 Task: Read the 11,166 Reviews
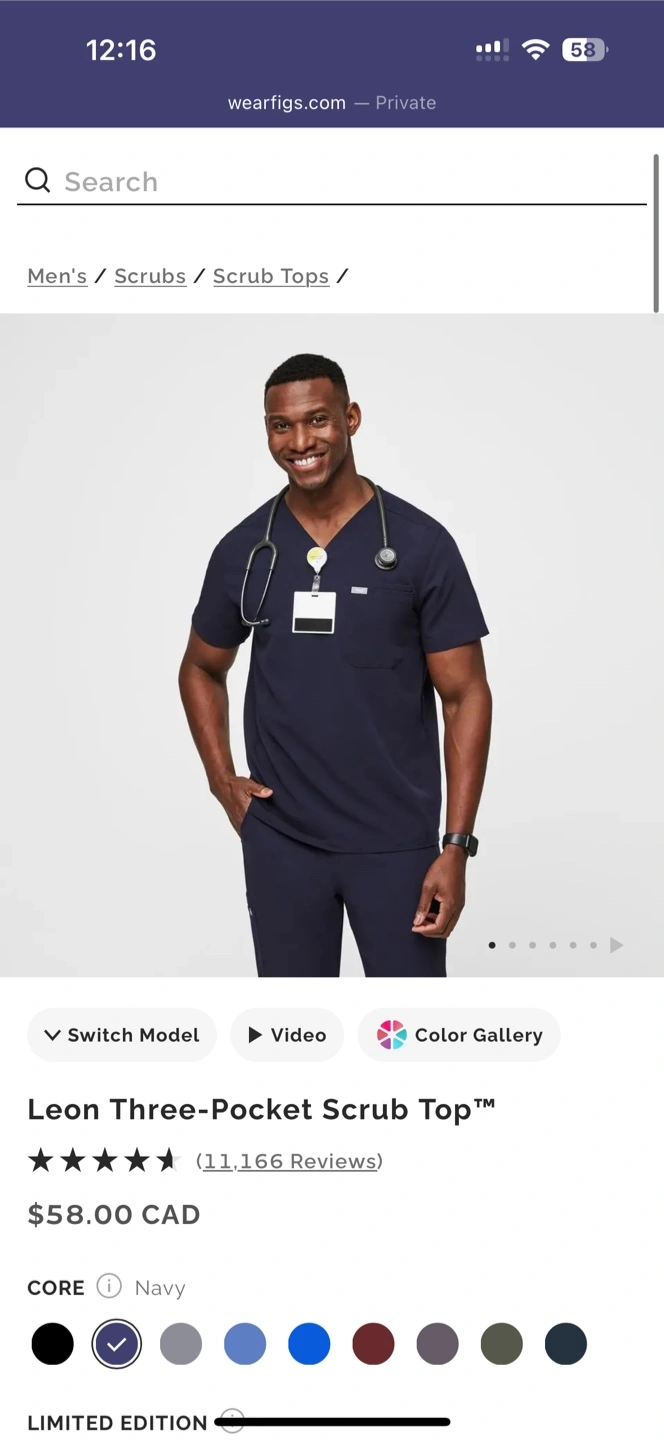coord(289,1161)
